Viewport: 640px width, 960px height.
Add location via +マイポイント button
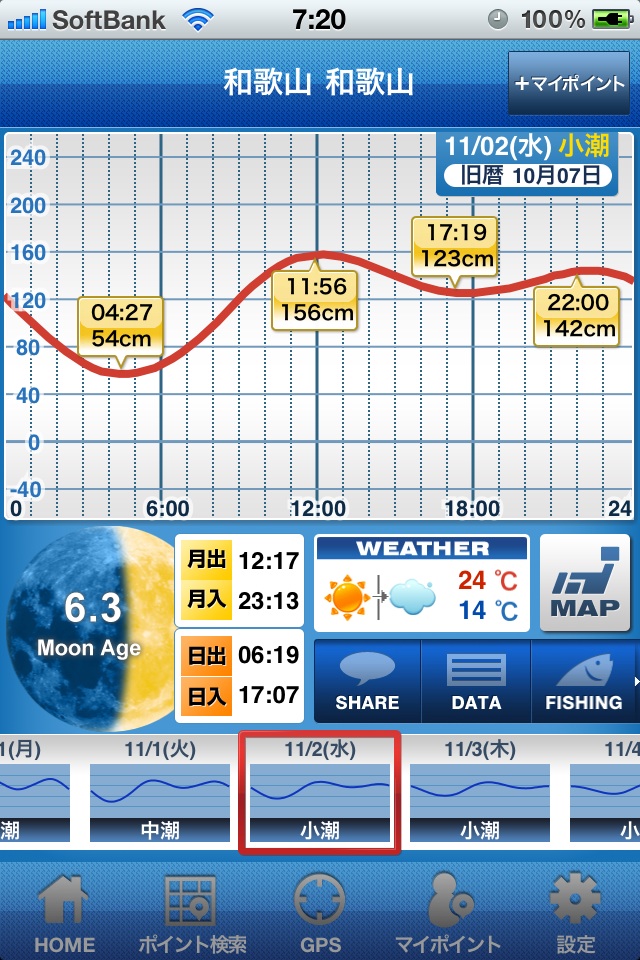(570, 84)
